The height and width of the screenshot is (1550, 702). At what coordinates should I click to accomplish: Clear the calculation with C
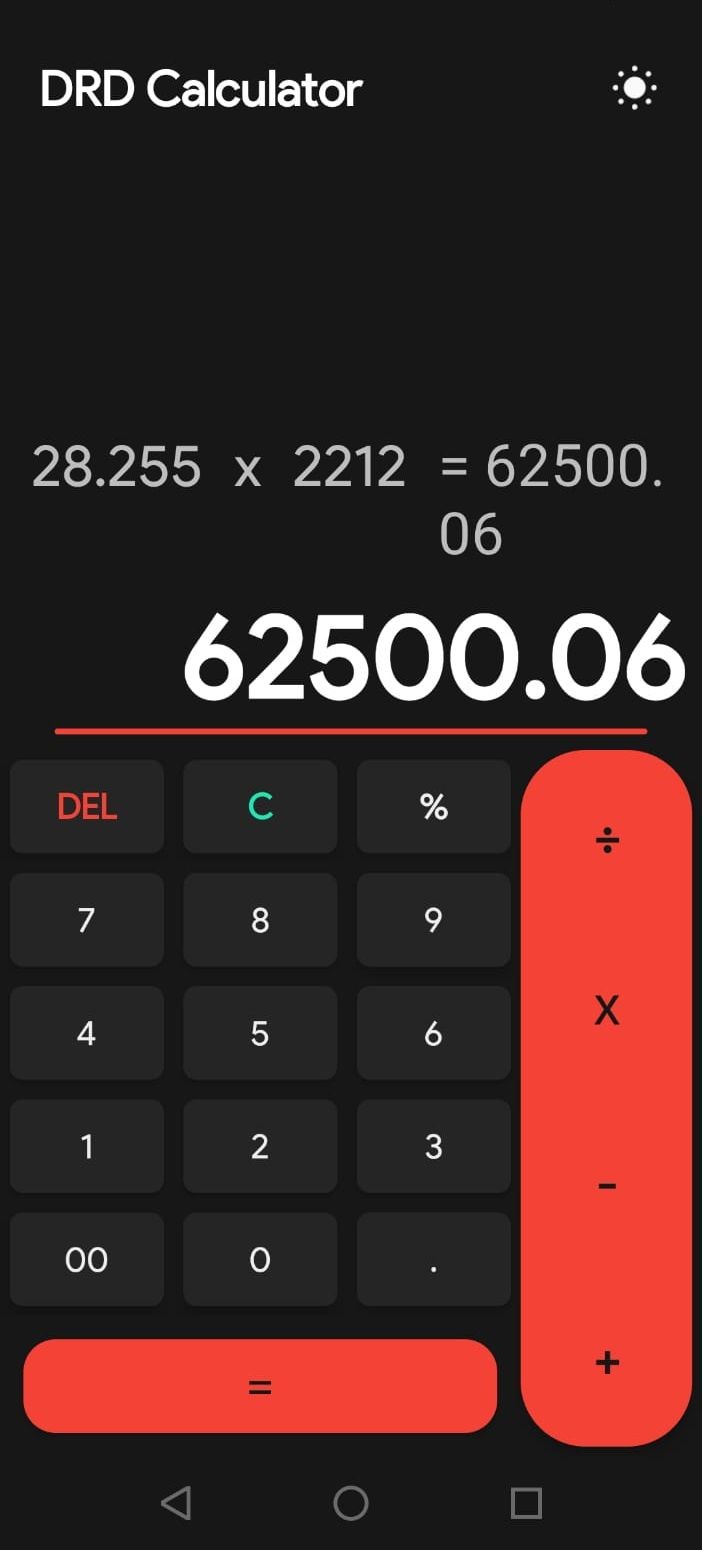[x=260, y=806]
